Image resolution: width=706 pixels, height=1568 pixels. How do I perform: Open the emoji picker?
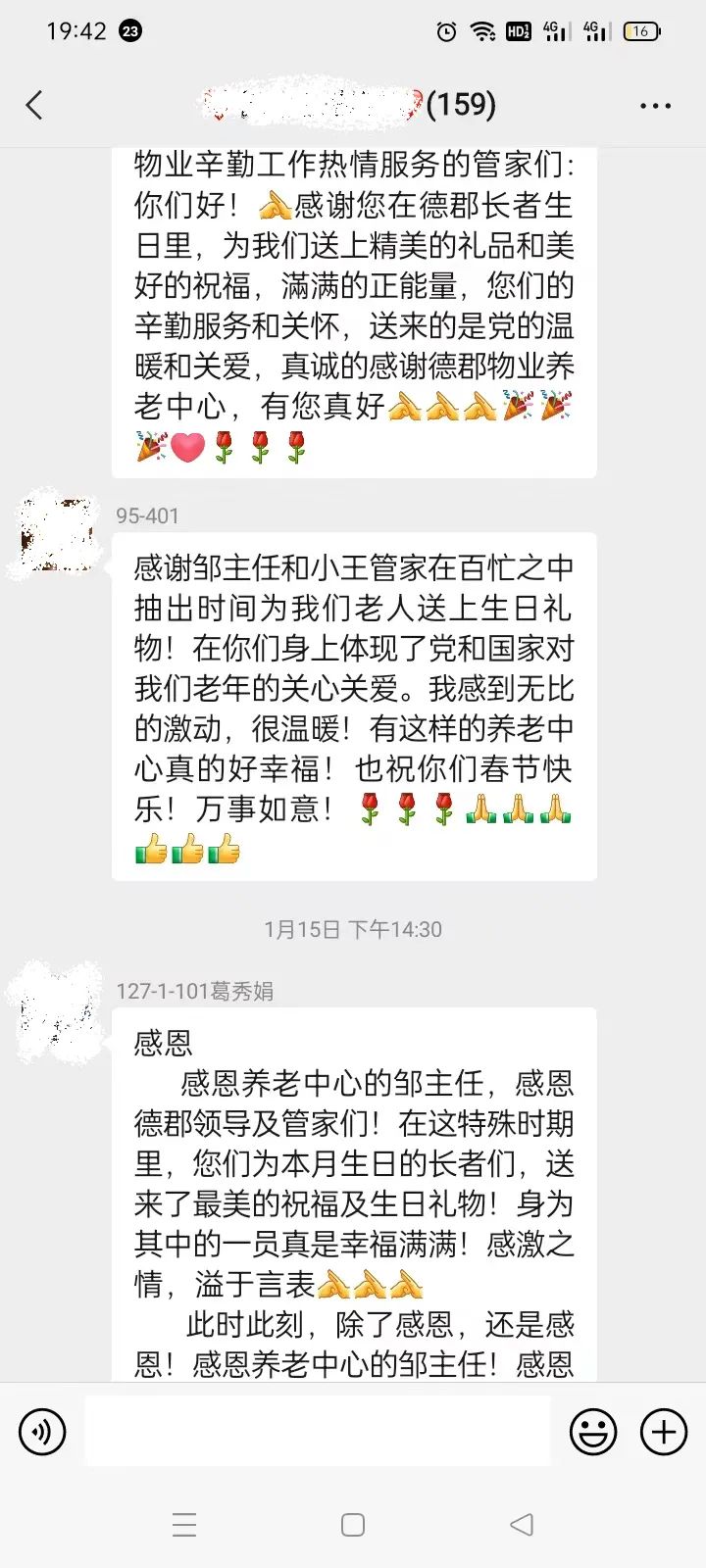pos(593,1432)
